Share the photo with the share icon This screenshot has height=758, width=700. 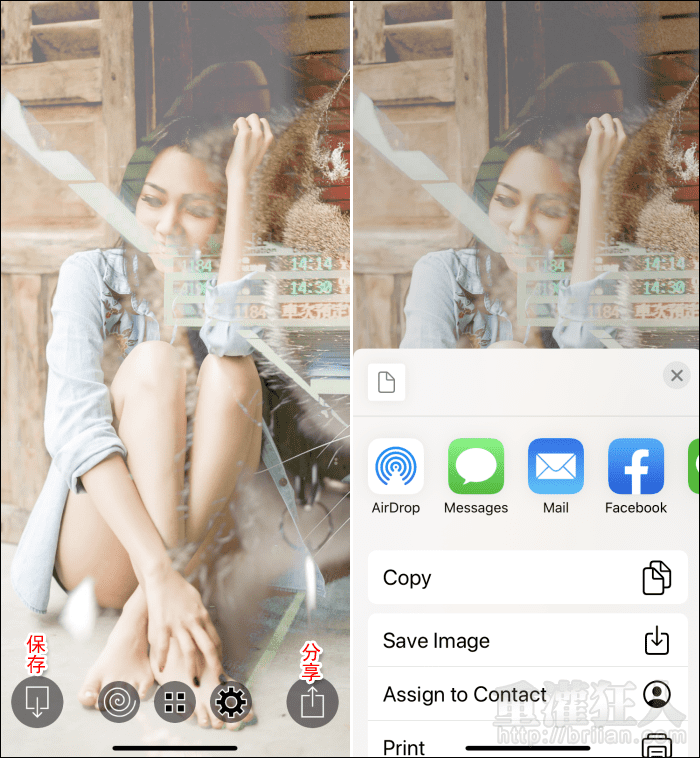pyautogui.click(x=312, y=702)
